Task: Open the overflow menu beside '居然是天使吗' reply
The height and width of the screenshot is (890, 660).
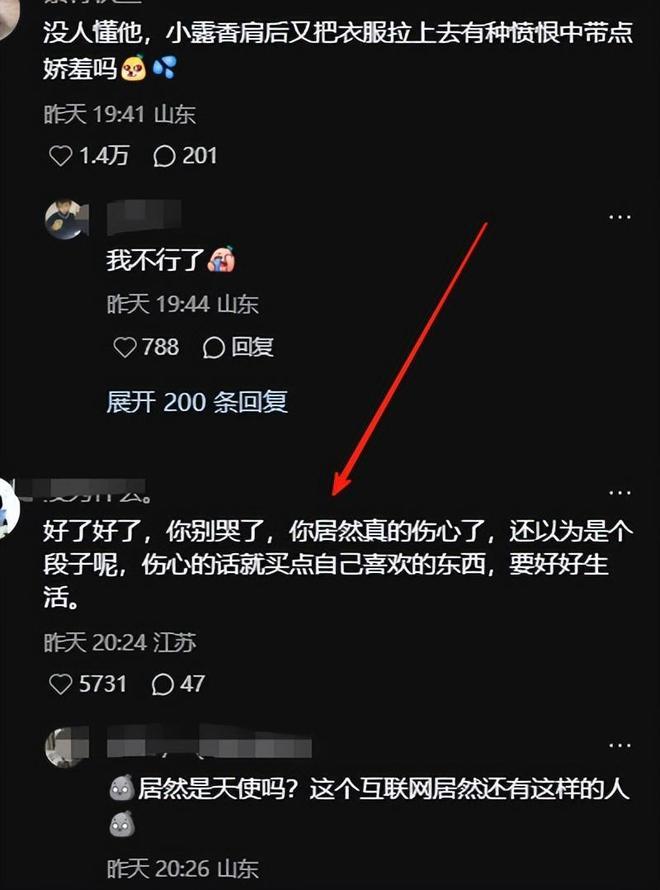Action: pyautogui.click(x=621, y=745)
